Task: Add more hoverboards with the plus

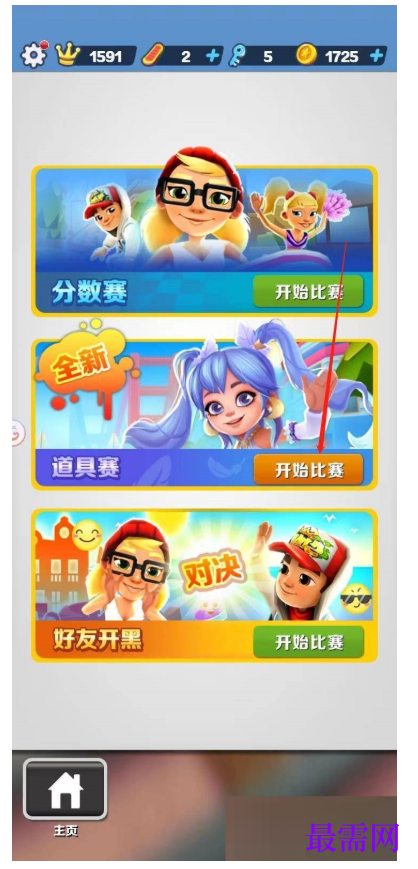Action: point(212,56)
